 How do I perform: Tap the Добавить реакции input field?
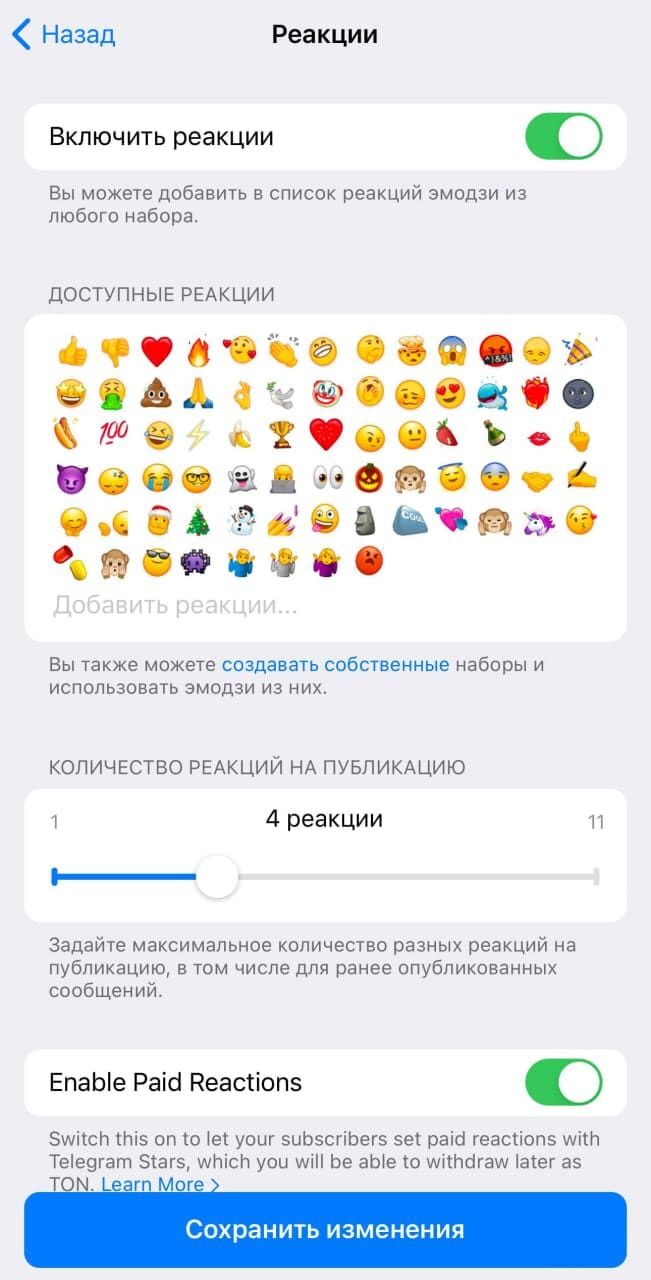[176, 605]
